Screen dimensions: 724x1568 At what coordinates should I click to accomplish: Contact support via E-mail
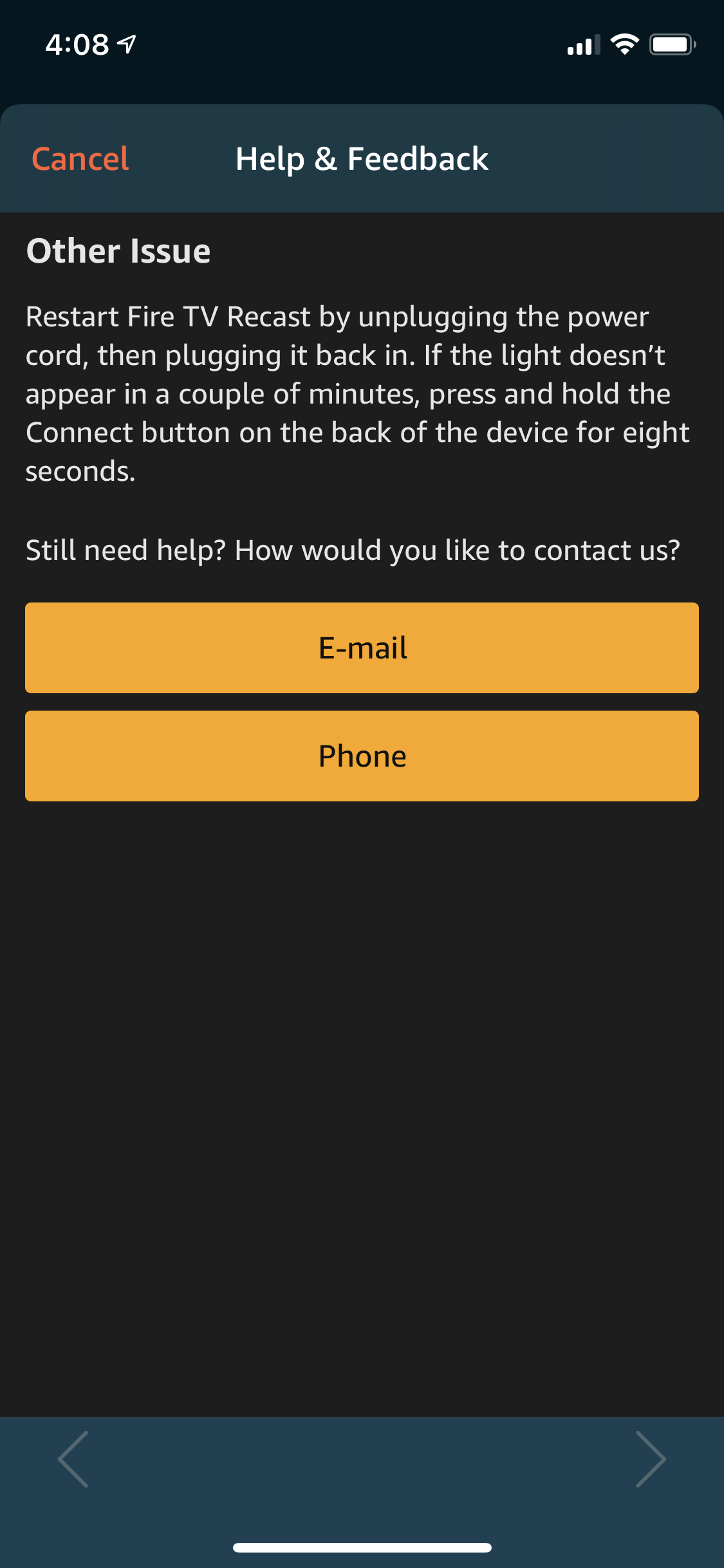(x=362, y=648)
